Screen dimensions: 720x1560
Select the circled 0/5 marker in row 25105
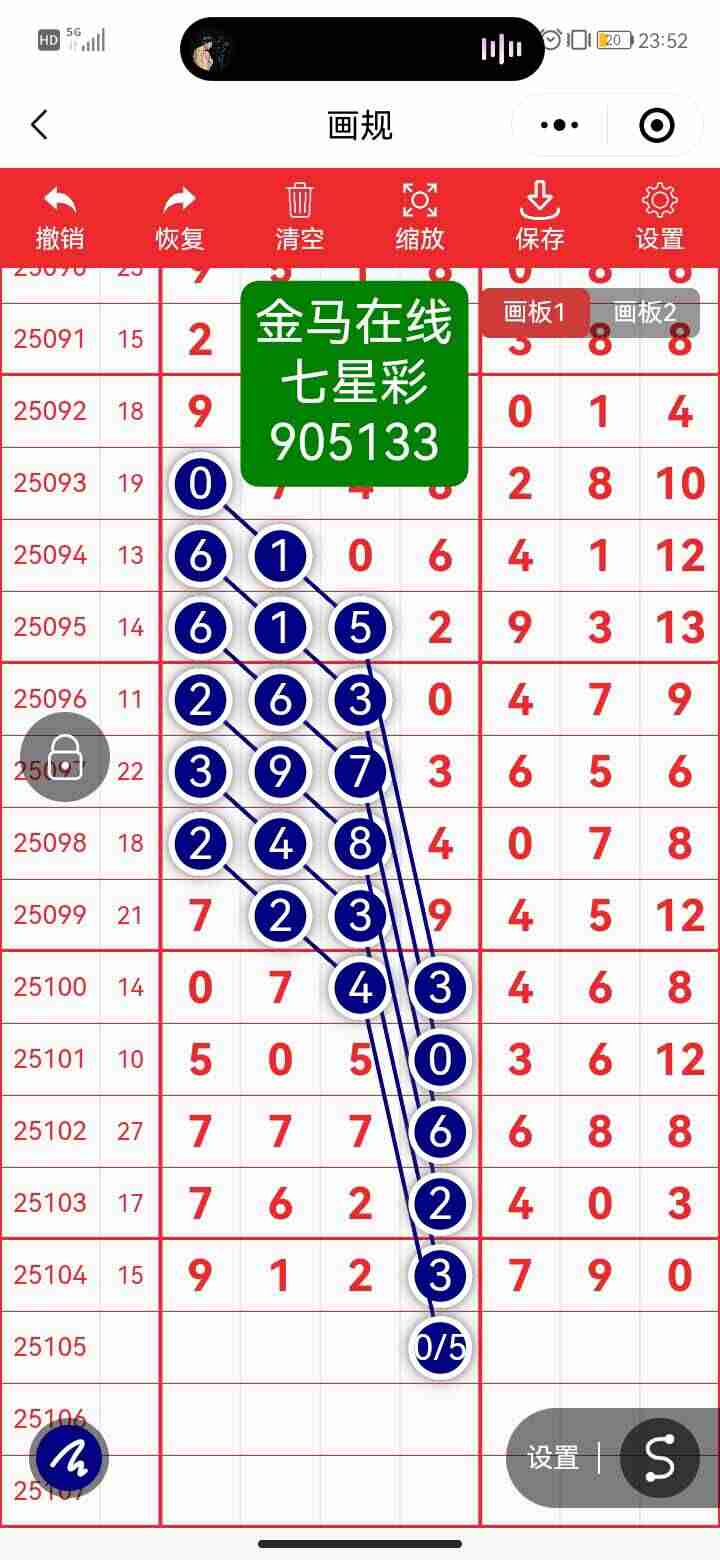click(438, 1347)
